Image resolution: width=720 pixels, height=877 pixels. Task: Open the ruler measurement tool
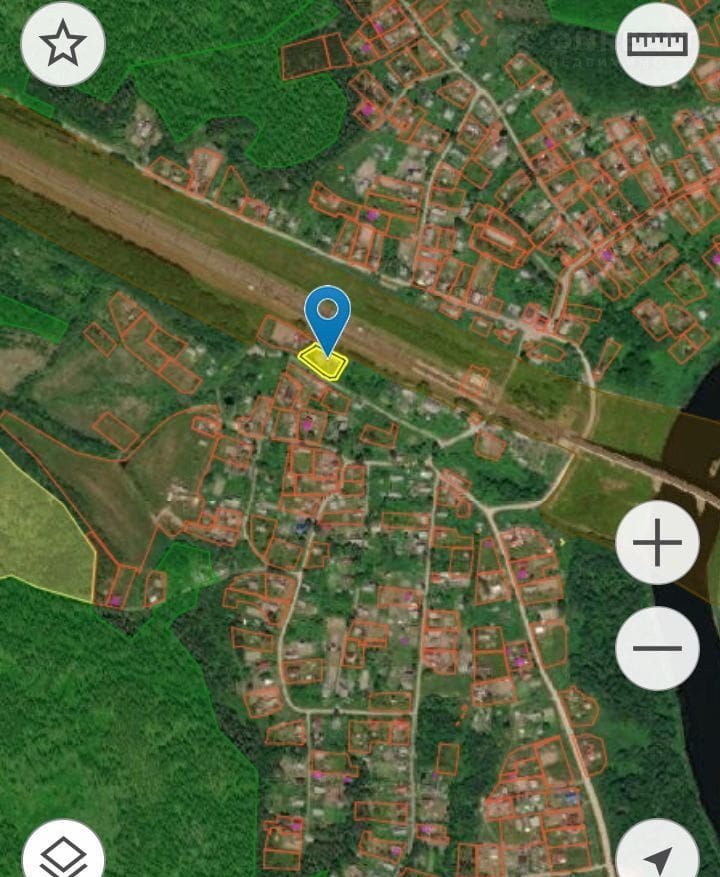[x=657, y=44]
